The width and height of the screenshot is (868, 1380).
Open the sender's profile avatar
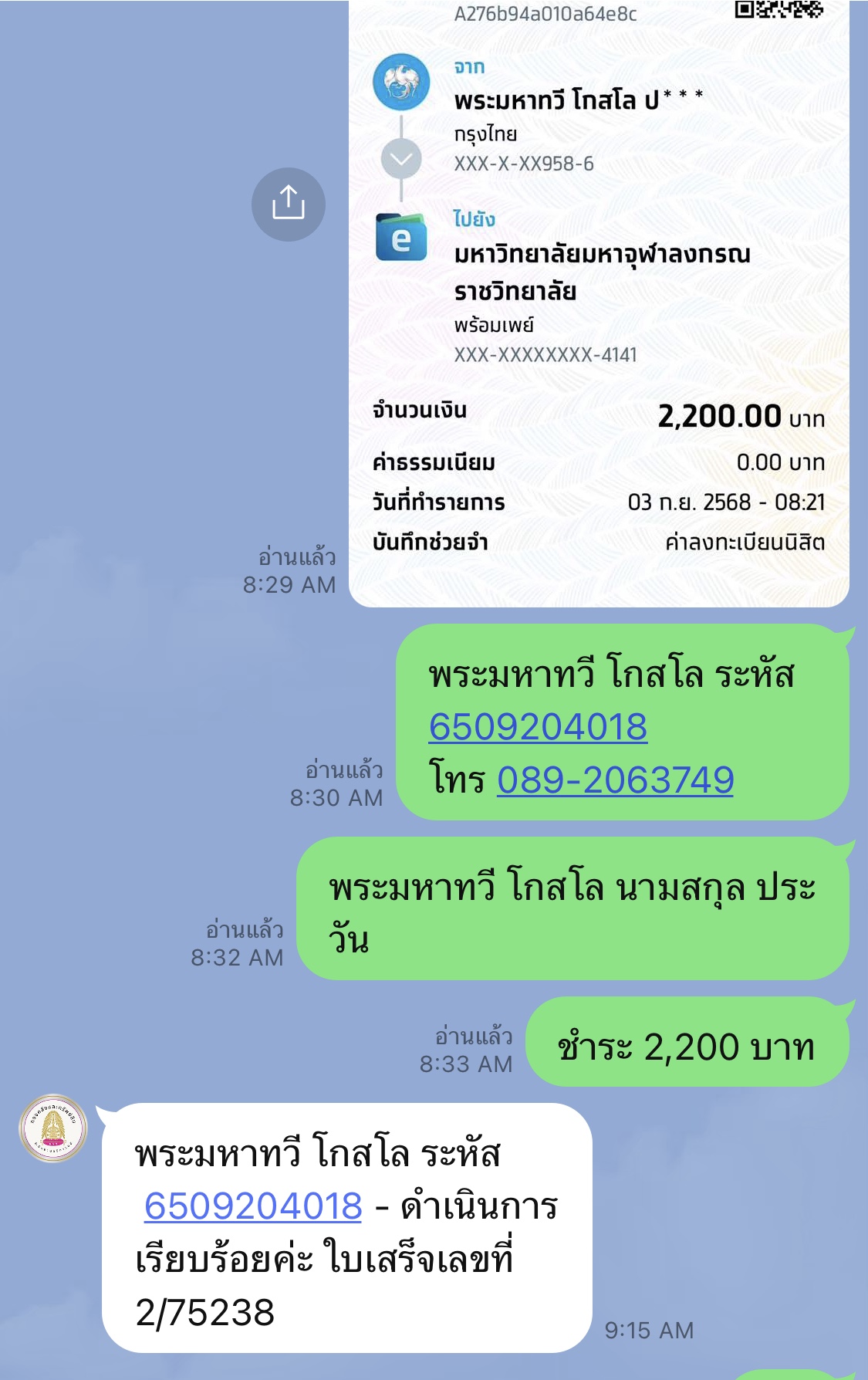[53, 1128]
